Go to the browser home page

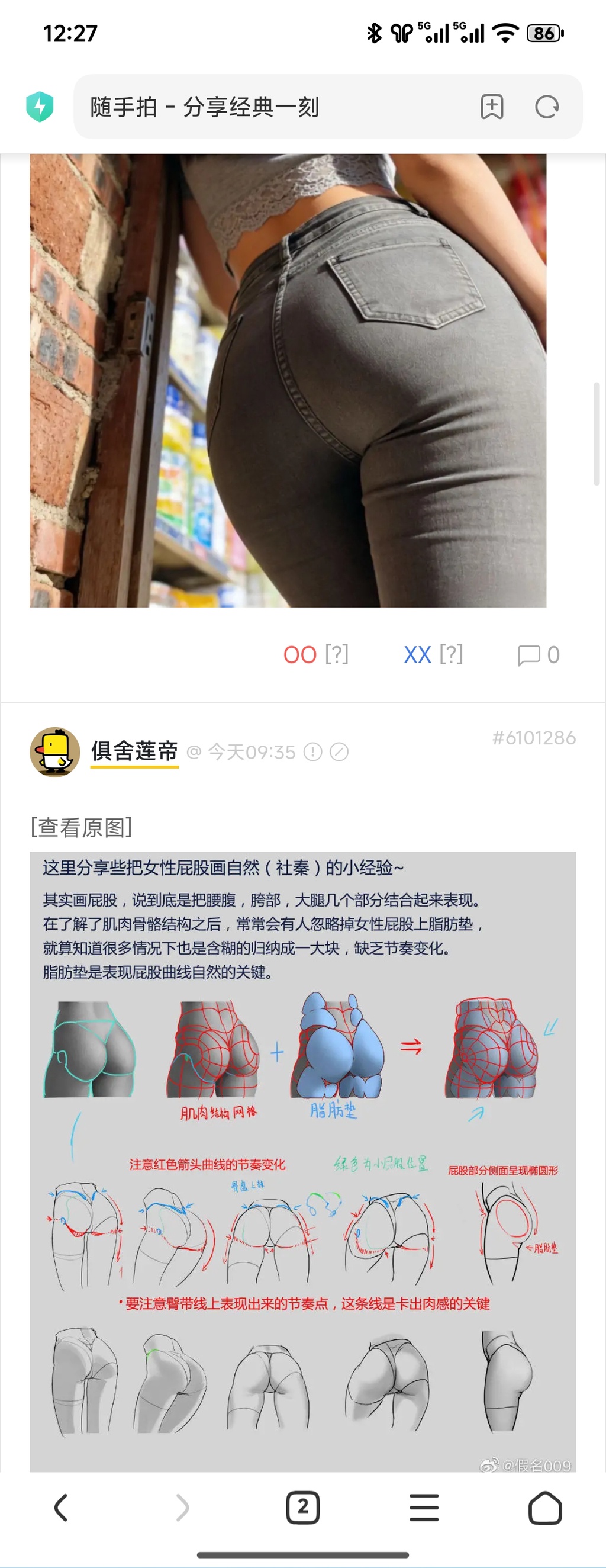[544, 1507]
